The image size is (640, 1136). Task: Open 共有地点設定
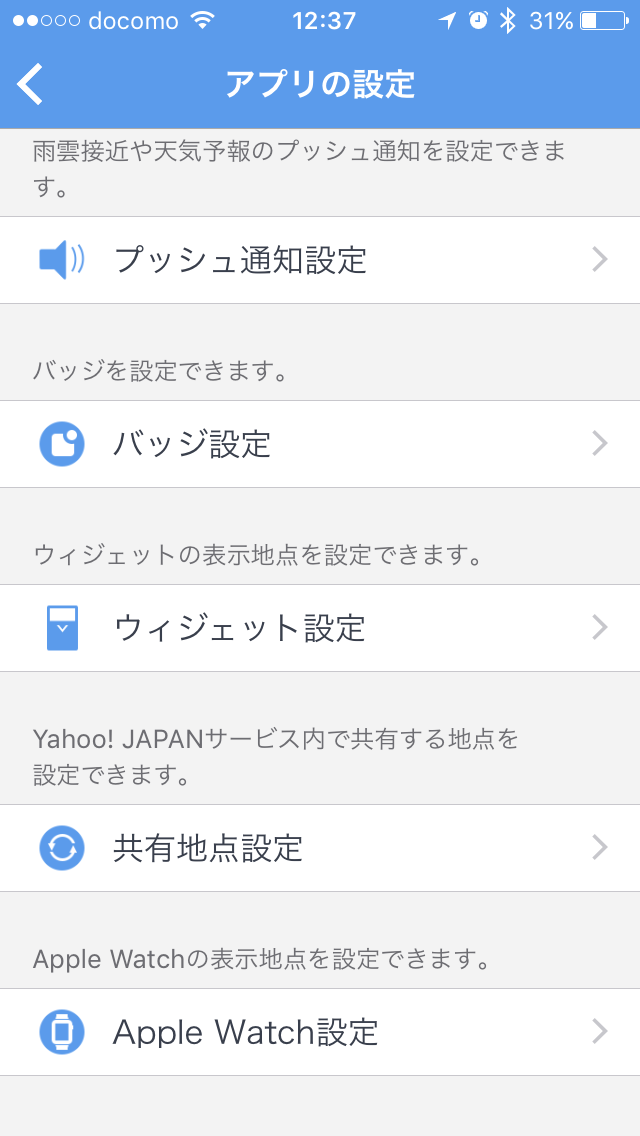(x=320, y=848)
